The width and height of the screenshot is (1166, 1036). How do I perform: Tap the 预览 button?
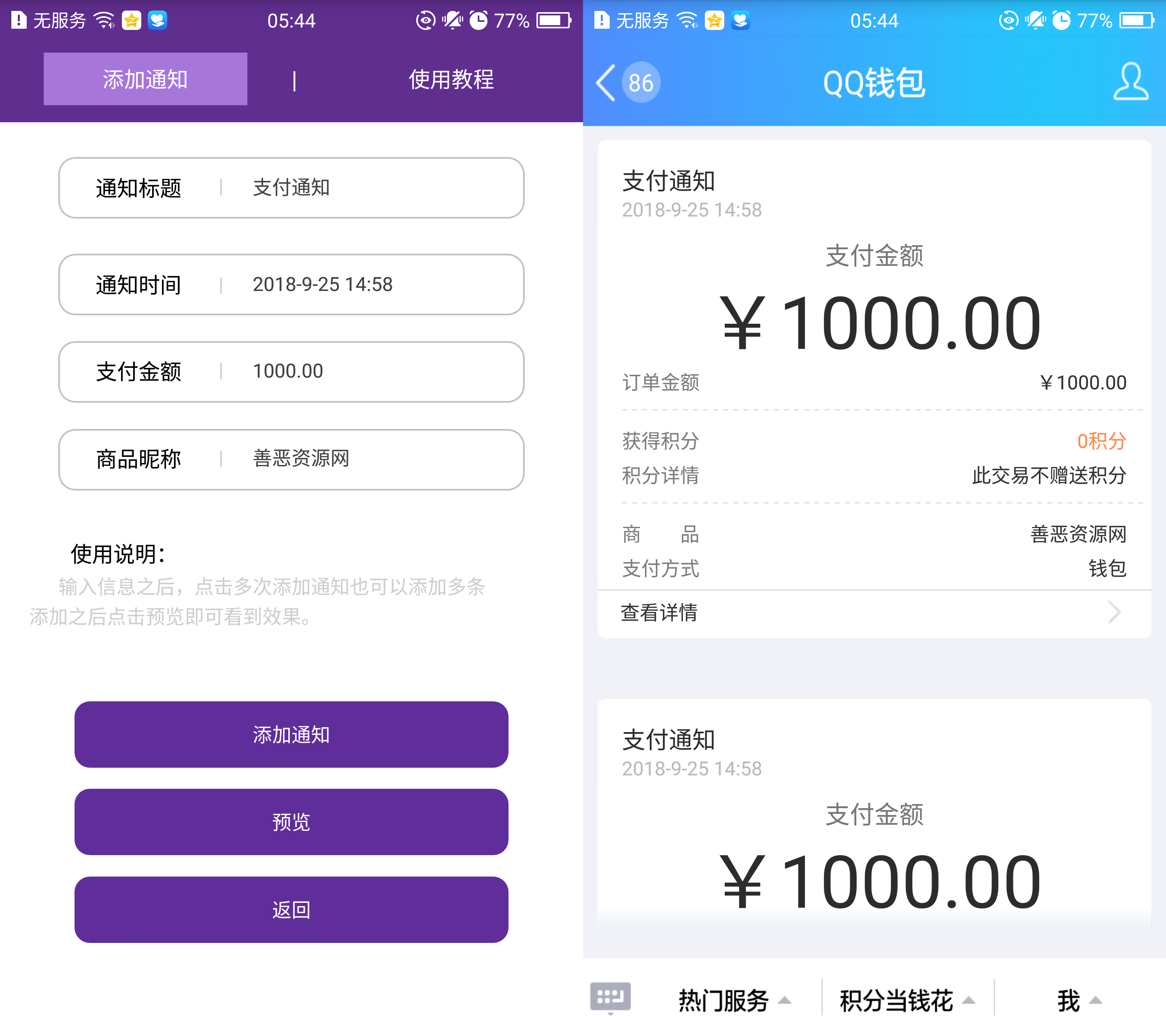291,822
